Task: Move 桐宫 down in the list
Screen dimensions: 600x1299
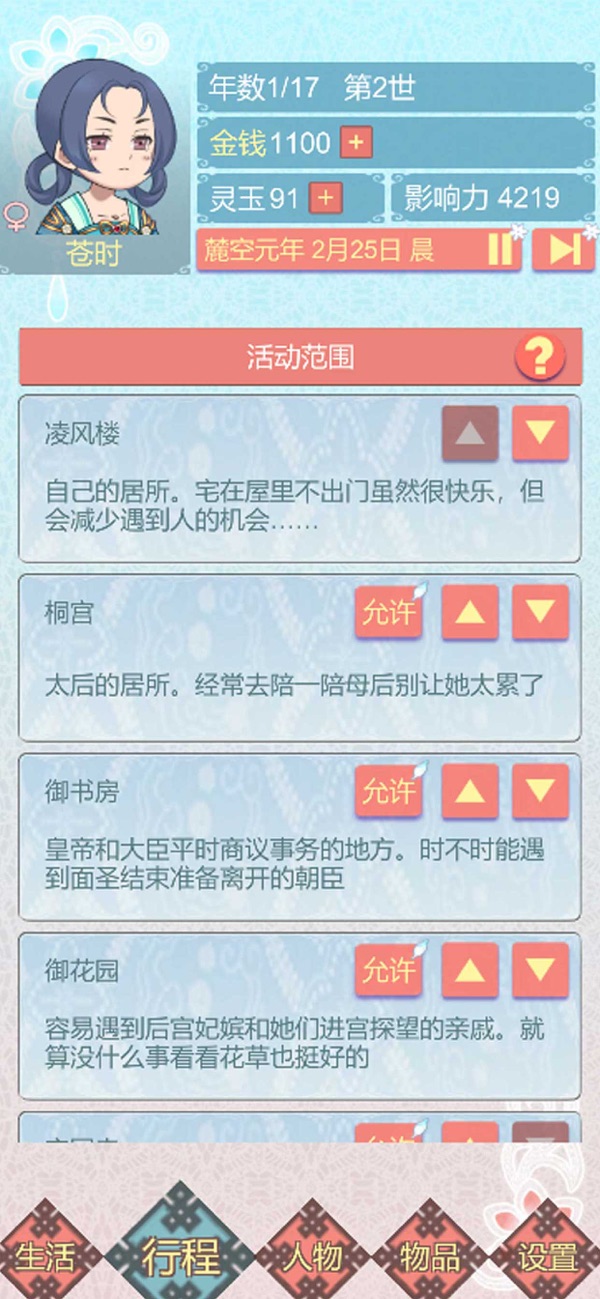Action: pyautogui.click(x=540, y=612)
